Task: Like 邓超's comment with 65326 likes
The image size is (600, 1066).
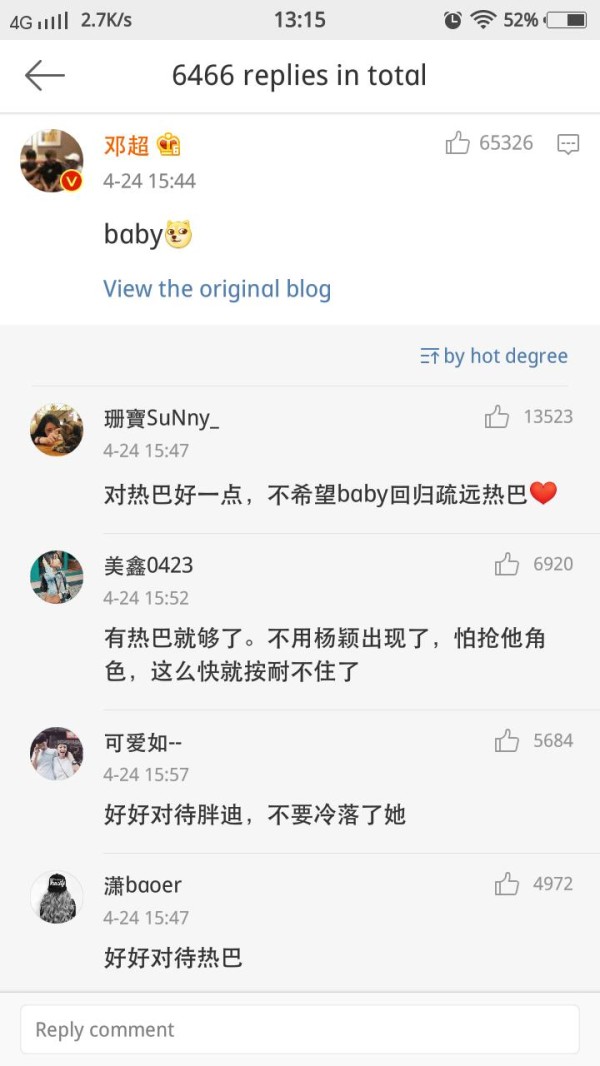Action: pyautogui.click(x=458, y=144)
